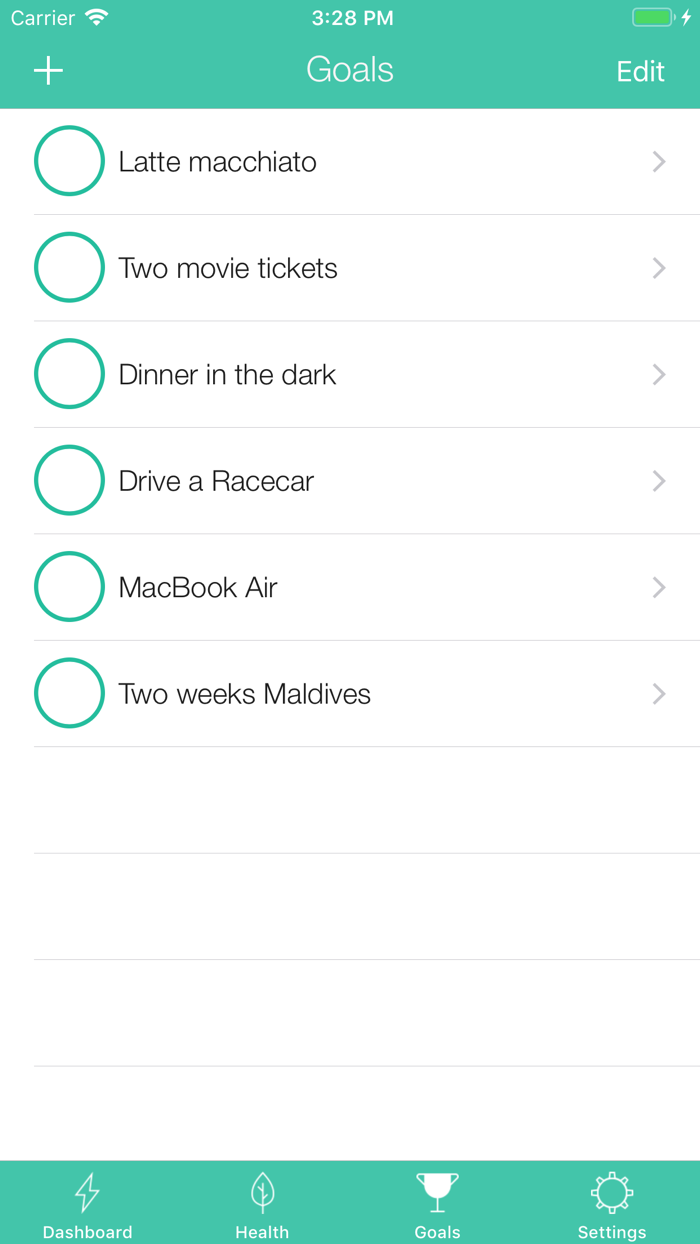Add a new goal with the plus icon
The image size is (700, 1244).
click(x=48, y=70)
